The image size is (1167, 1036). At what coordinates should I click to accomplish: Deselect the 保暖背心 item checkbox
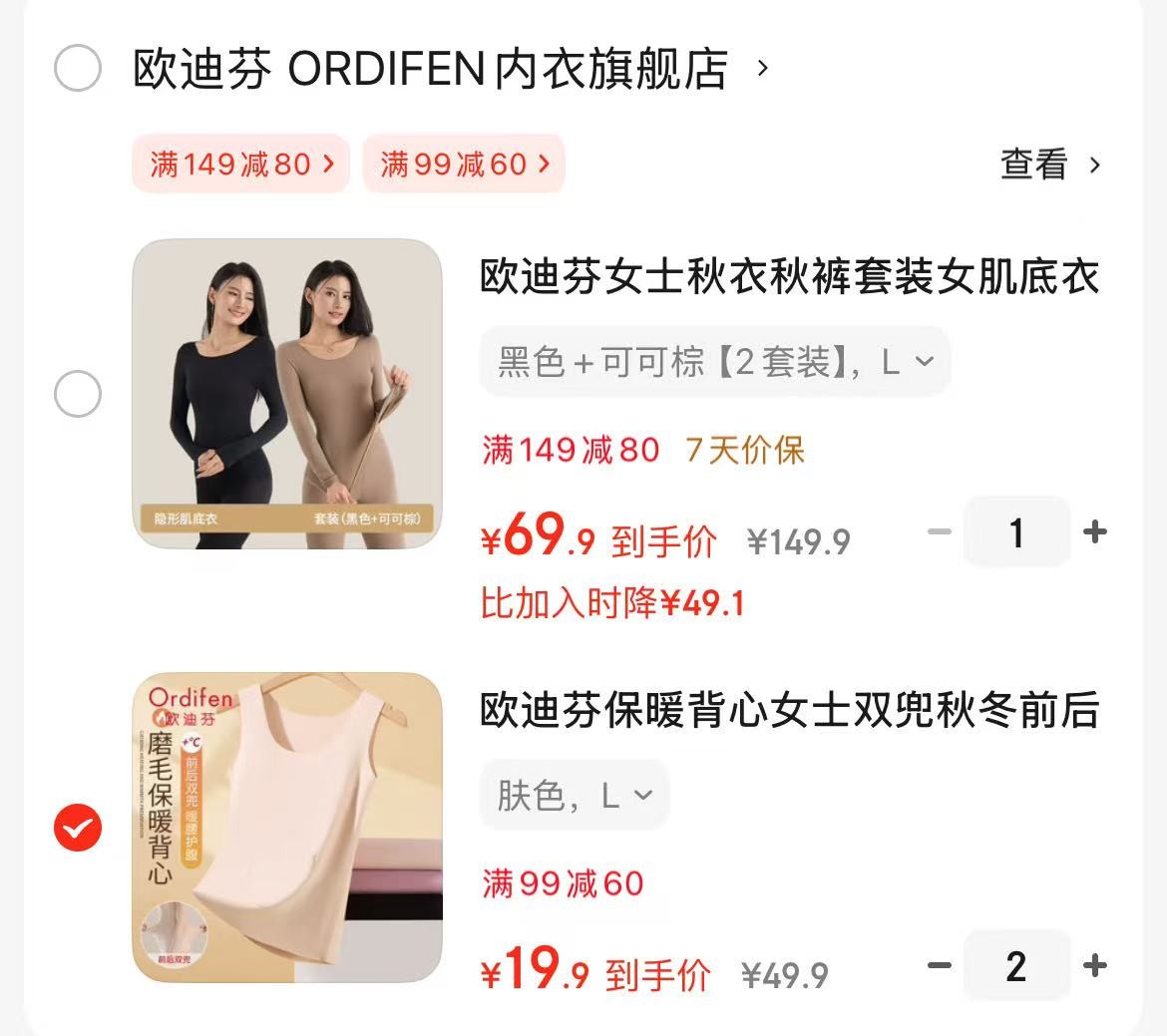tap(77, 828)
